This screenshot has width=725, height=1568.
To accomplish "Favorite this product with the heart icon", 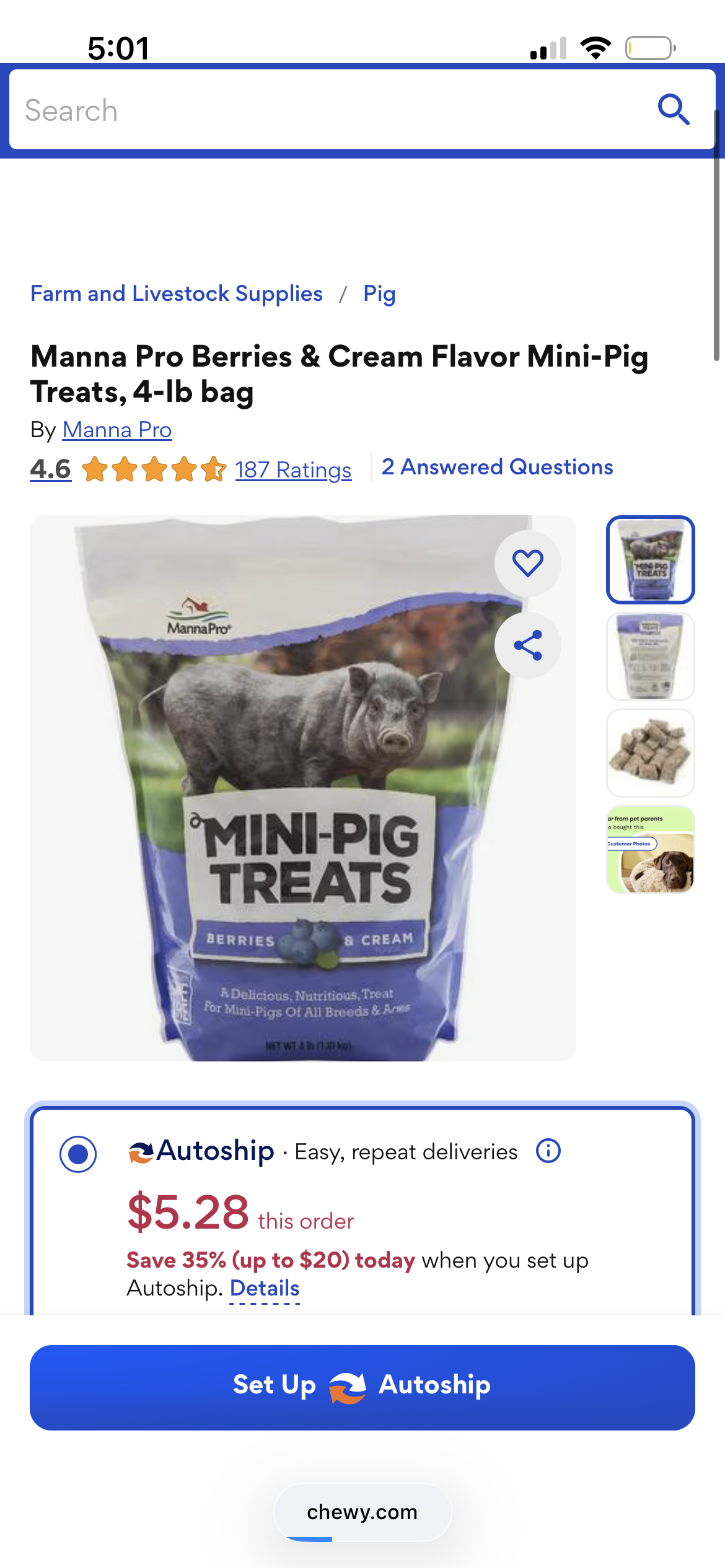I will (x=527, y=563).
